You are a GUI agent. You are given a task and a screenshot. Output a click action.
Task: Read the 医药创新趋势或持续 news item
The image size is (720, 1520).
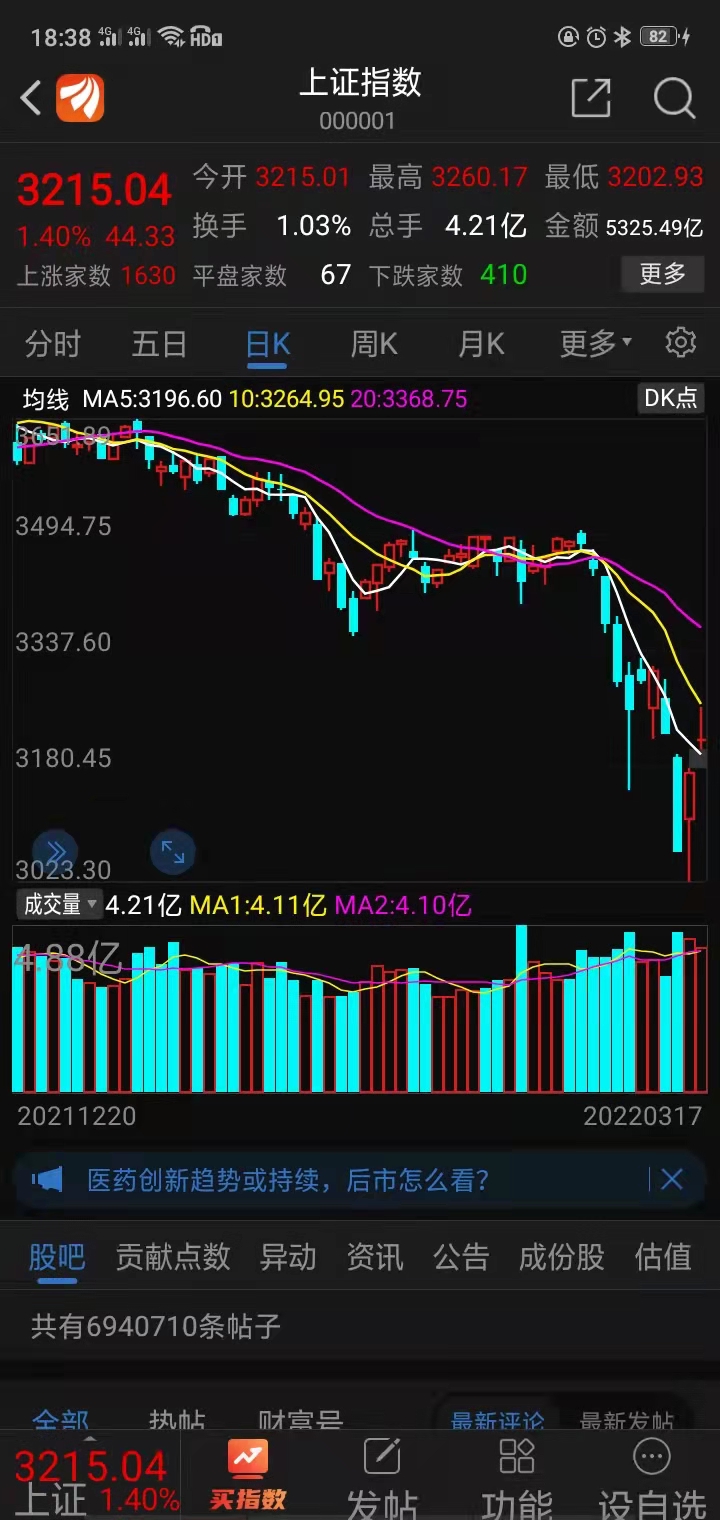[288, 1180]
